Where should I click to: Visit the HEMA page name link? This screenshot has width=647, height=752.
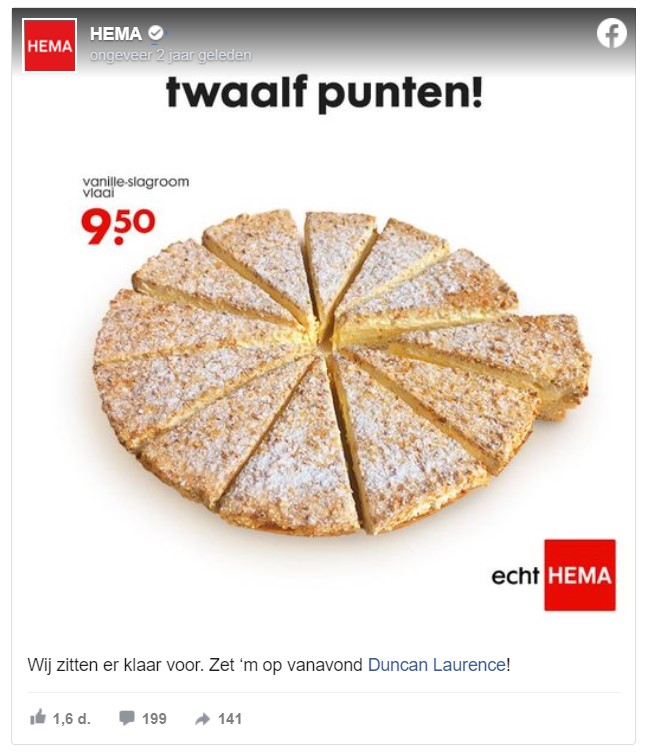click(x=115, y=35)
